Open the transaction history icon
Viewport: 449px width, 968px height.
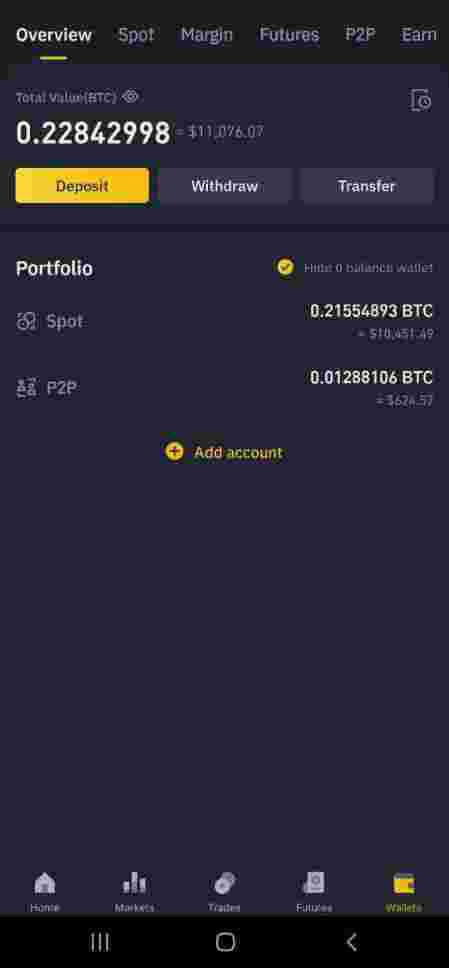[421, 99]
